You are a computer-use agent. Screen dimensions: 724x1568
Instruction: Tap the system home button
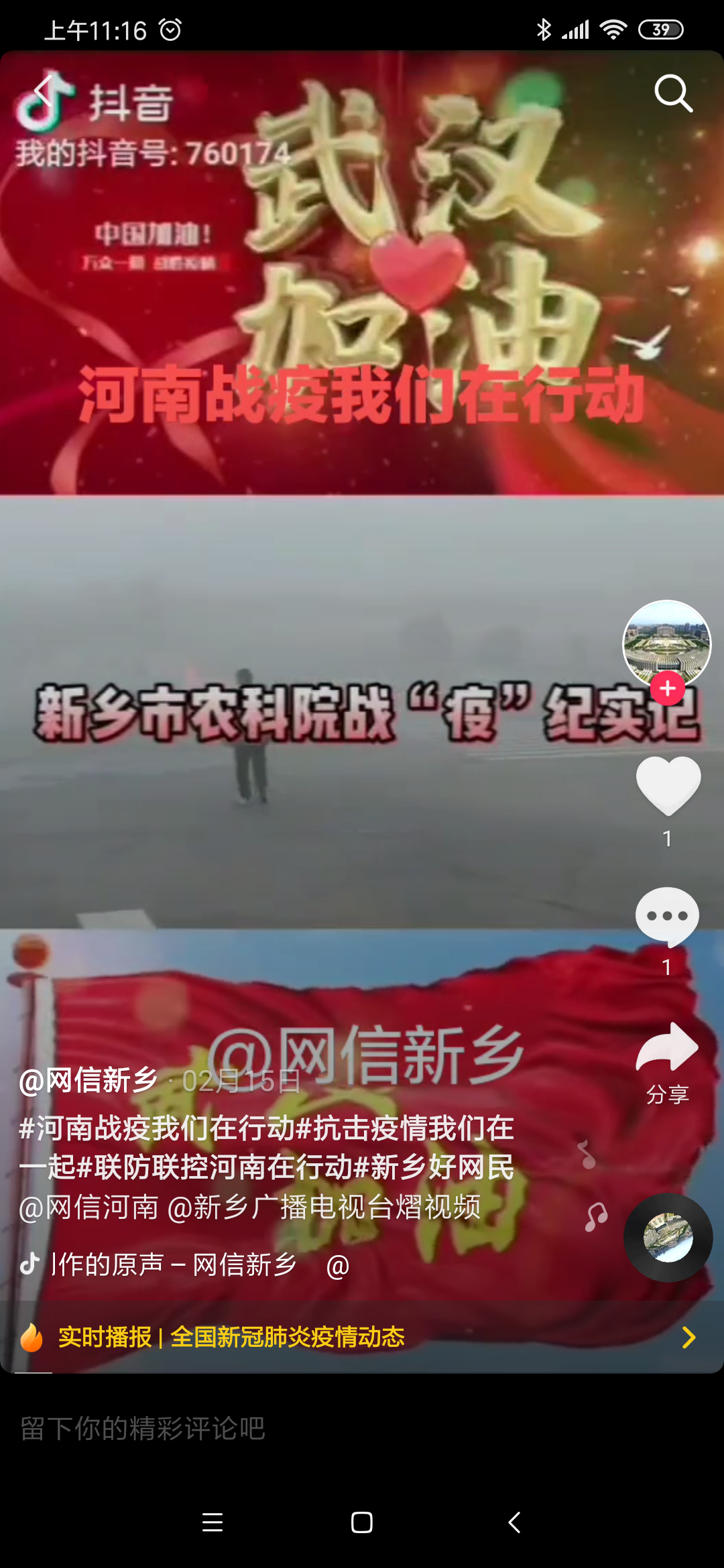[362, 1522]
